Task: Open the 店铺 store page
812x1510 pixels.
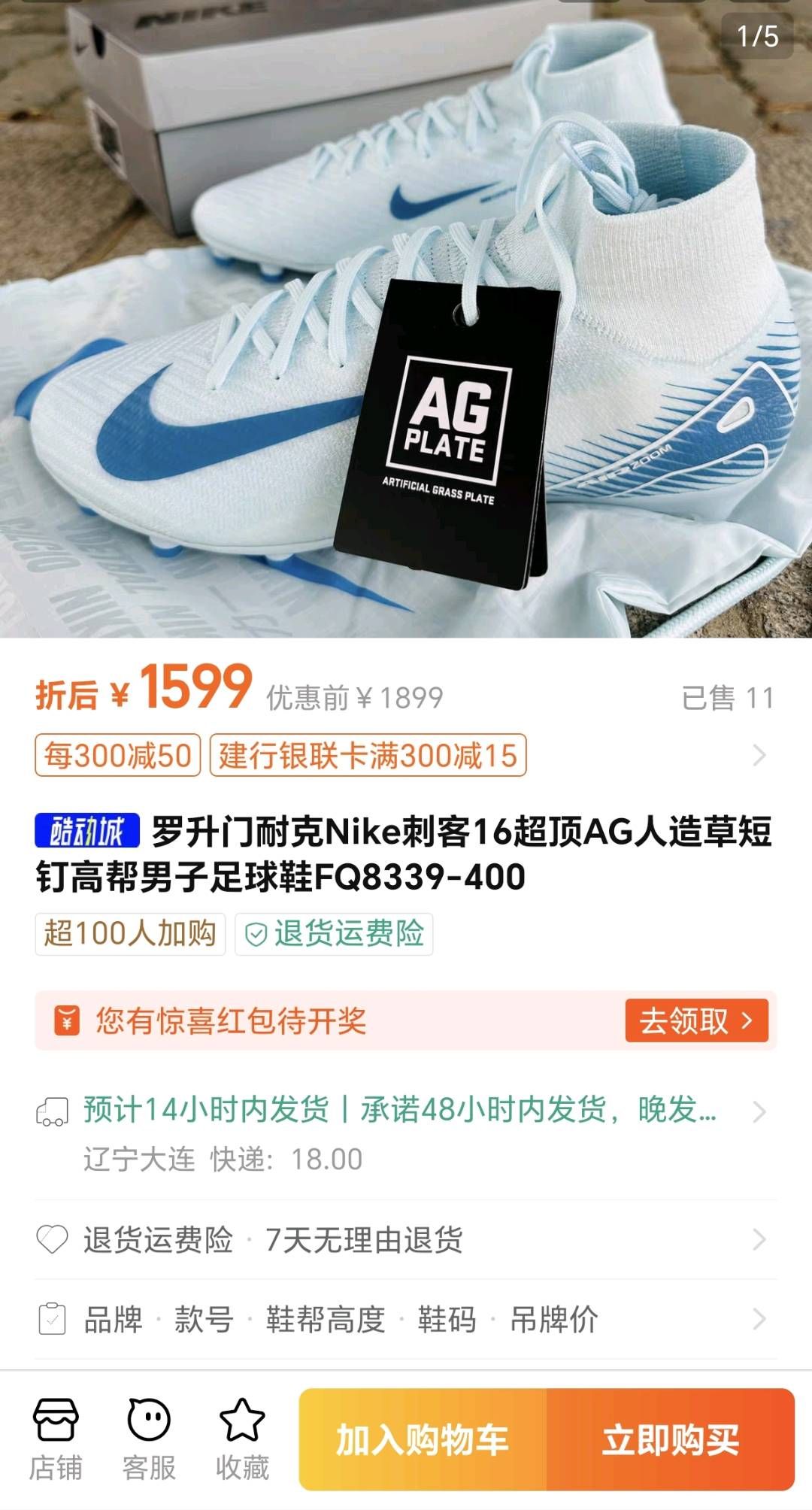Action: [56, 1439]
